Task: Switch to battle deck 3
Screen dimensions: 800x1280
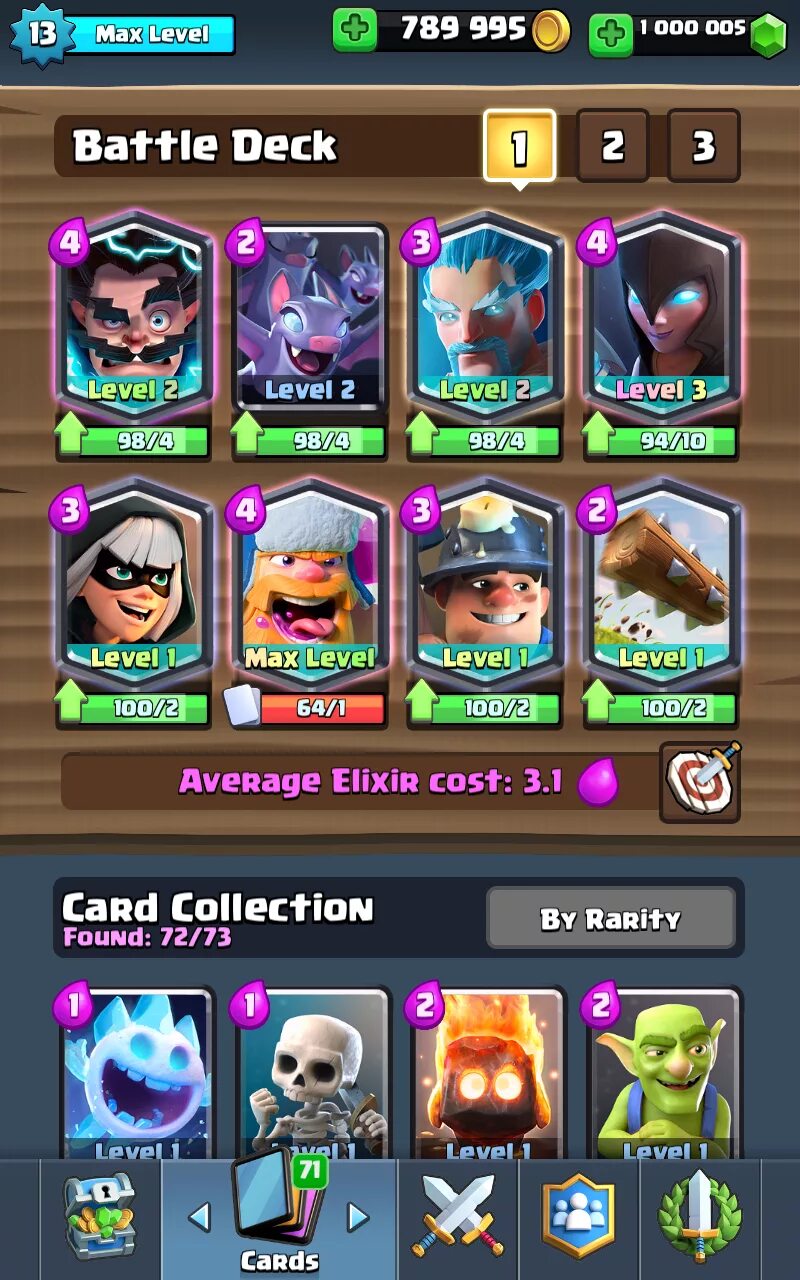Action: coord(703,146)
